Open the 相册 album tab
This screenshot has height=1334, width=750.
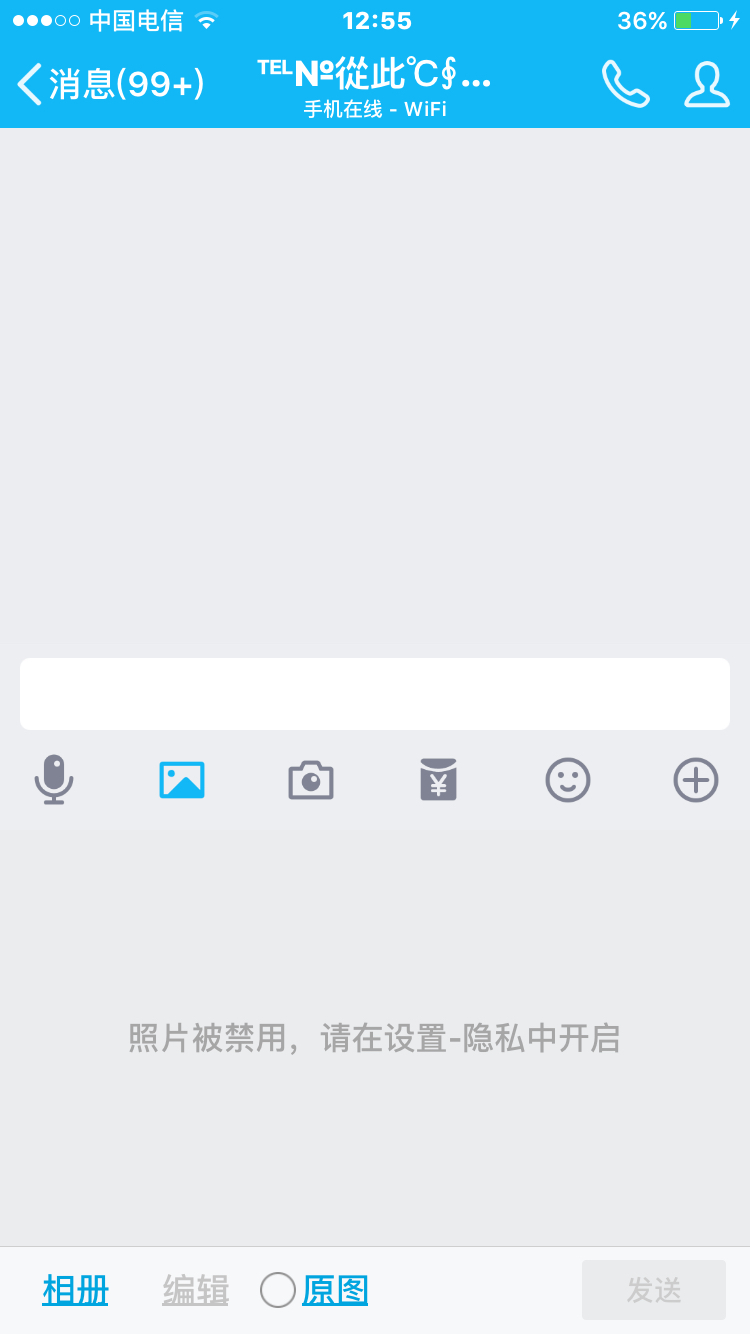(x=74, y=1290)
